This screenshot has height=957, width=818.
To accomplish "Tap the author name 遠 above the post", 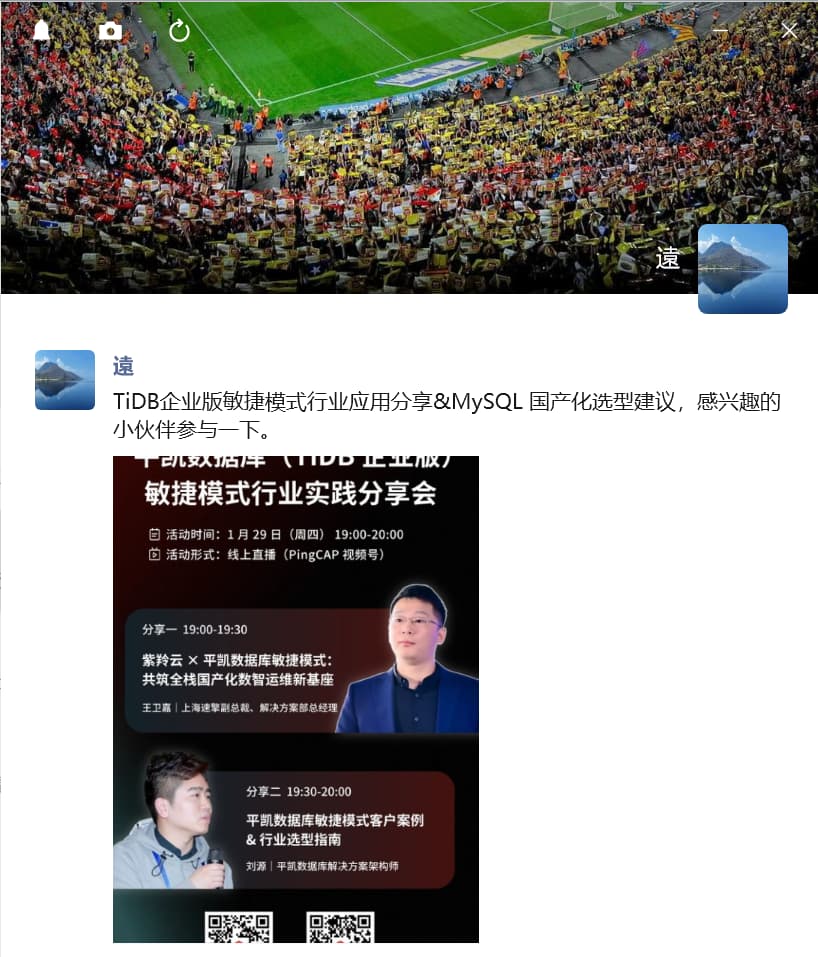I will pos(124,366).
